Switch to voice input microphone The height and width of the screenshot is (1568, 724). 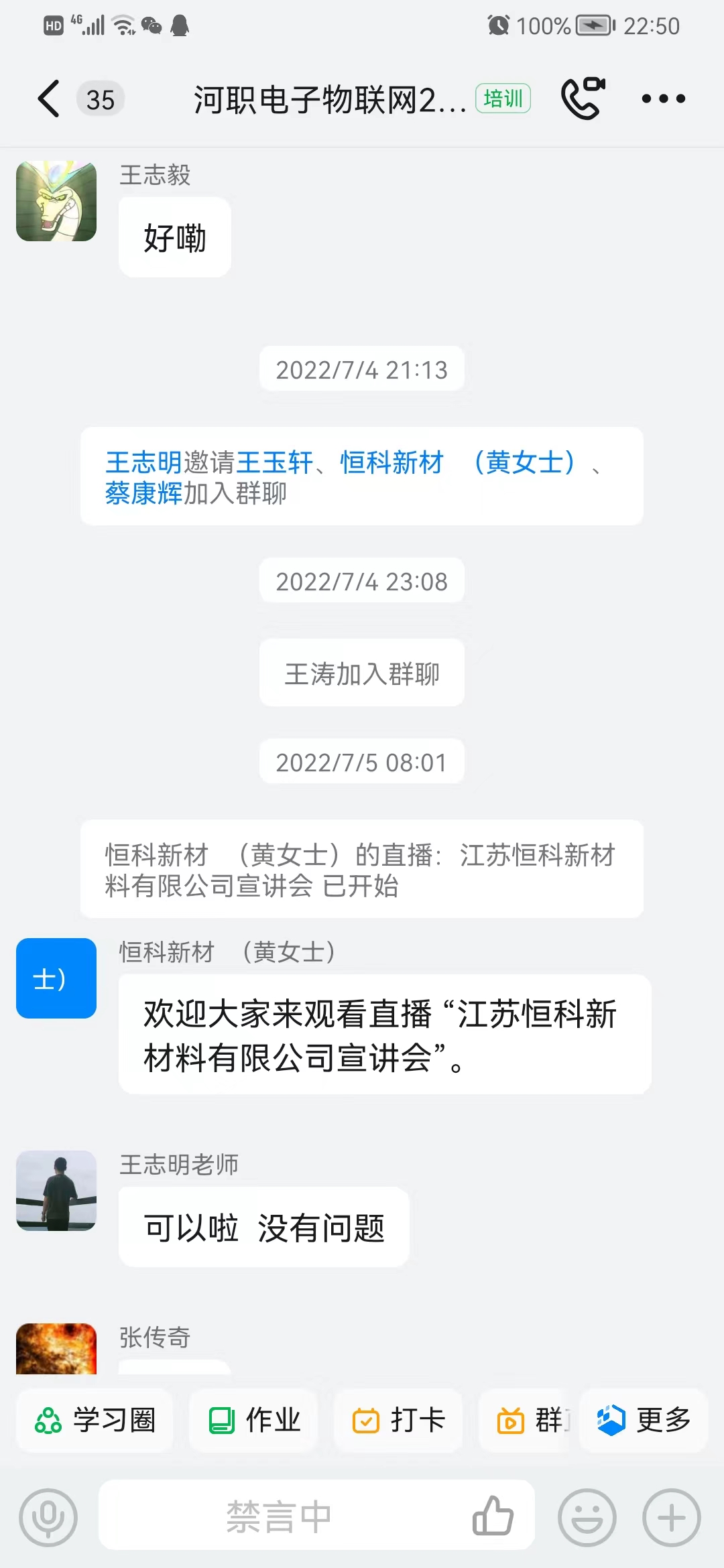(x=48, y=1518)
